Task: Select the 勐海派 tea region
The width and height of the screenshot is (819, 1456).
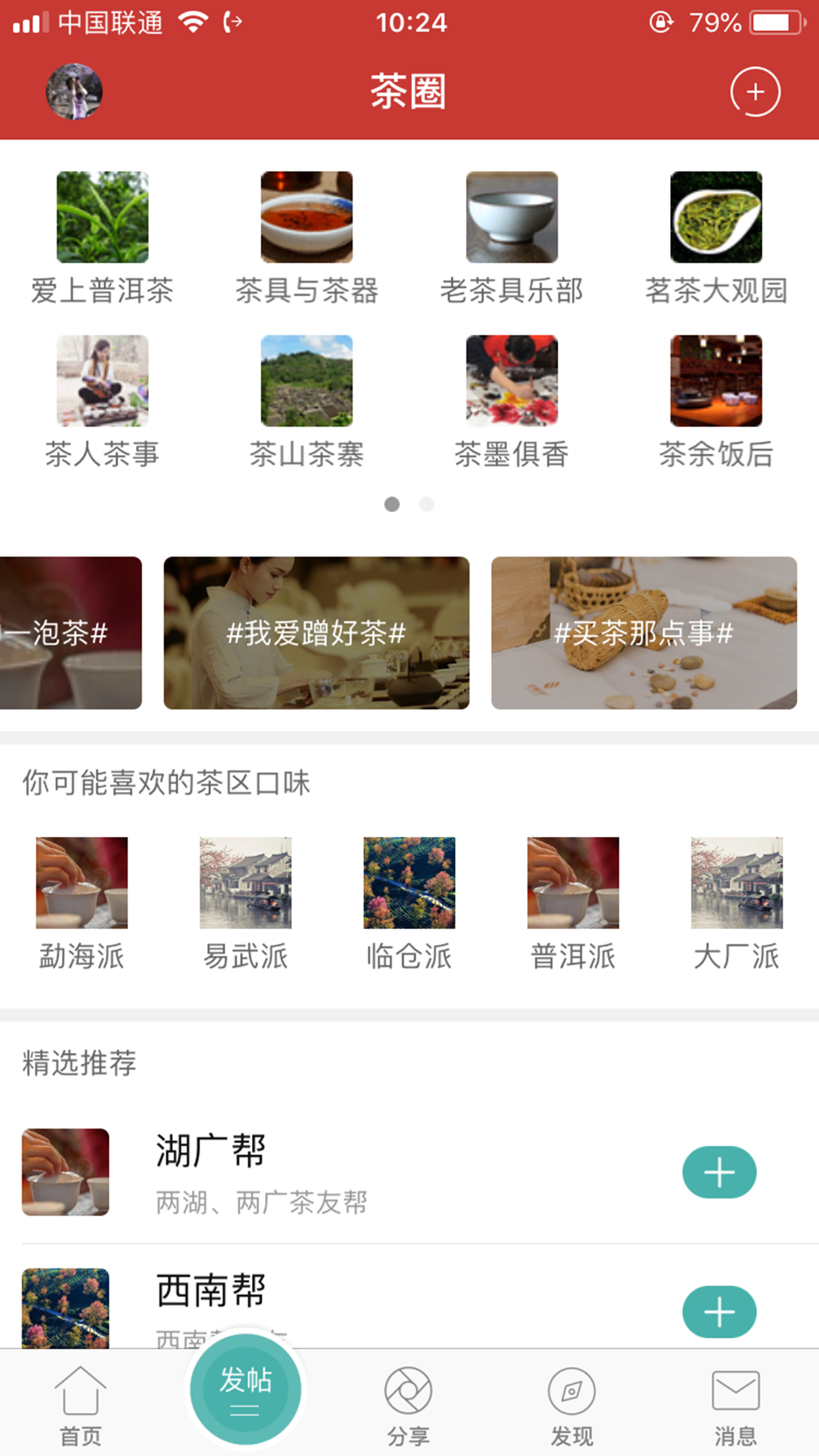Action: (x=82, y=905)
